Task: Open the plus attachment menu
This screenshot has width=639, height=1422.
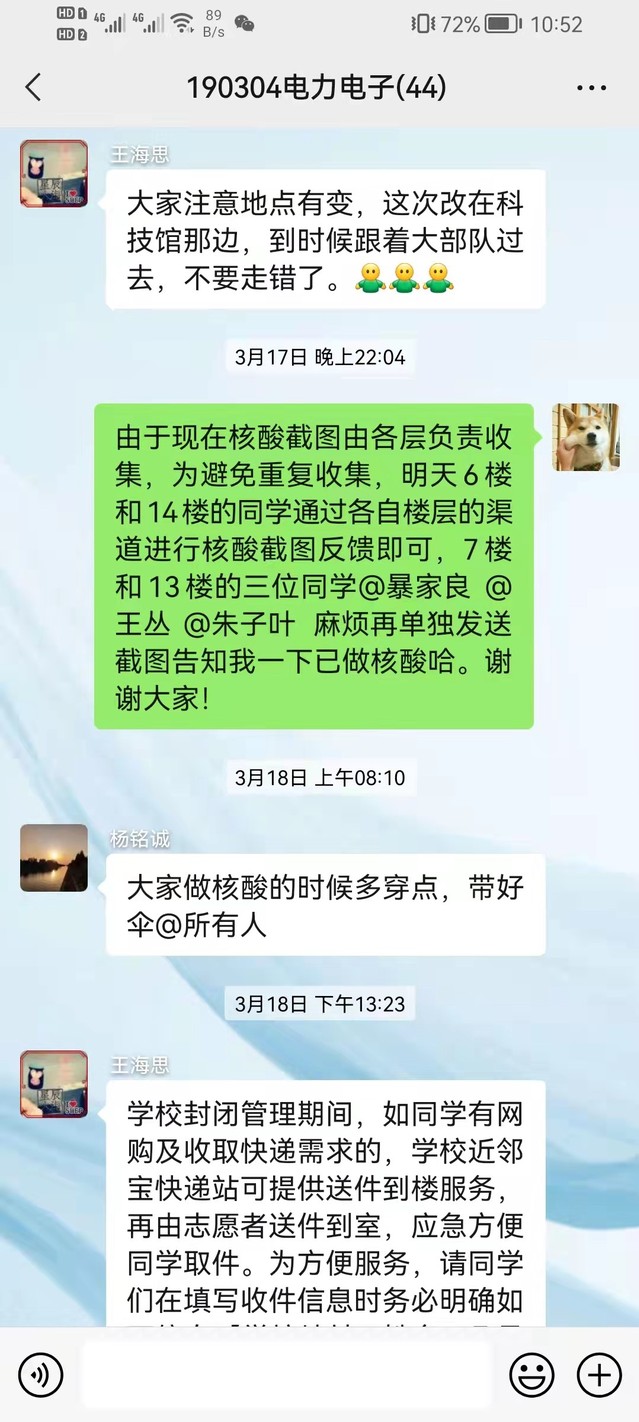Action: [x=599, y=1375]
